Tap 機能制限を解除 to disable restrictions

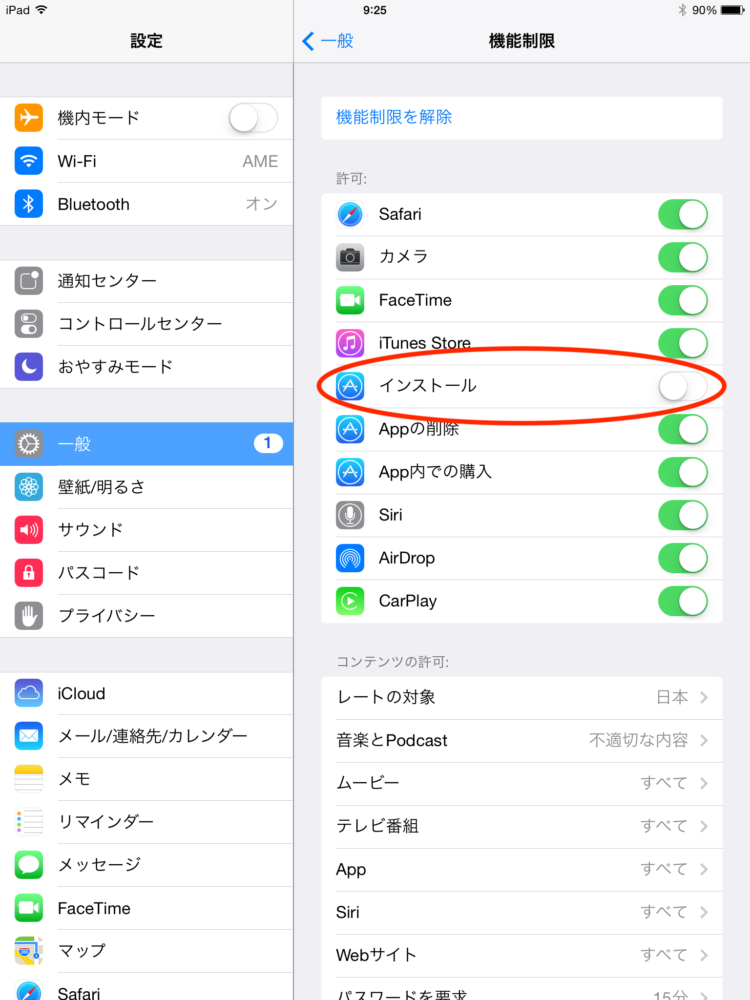click(394, 117)
